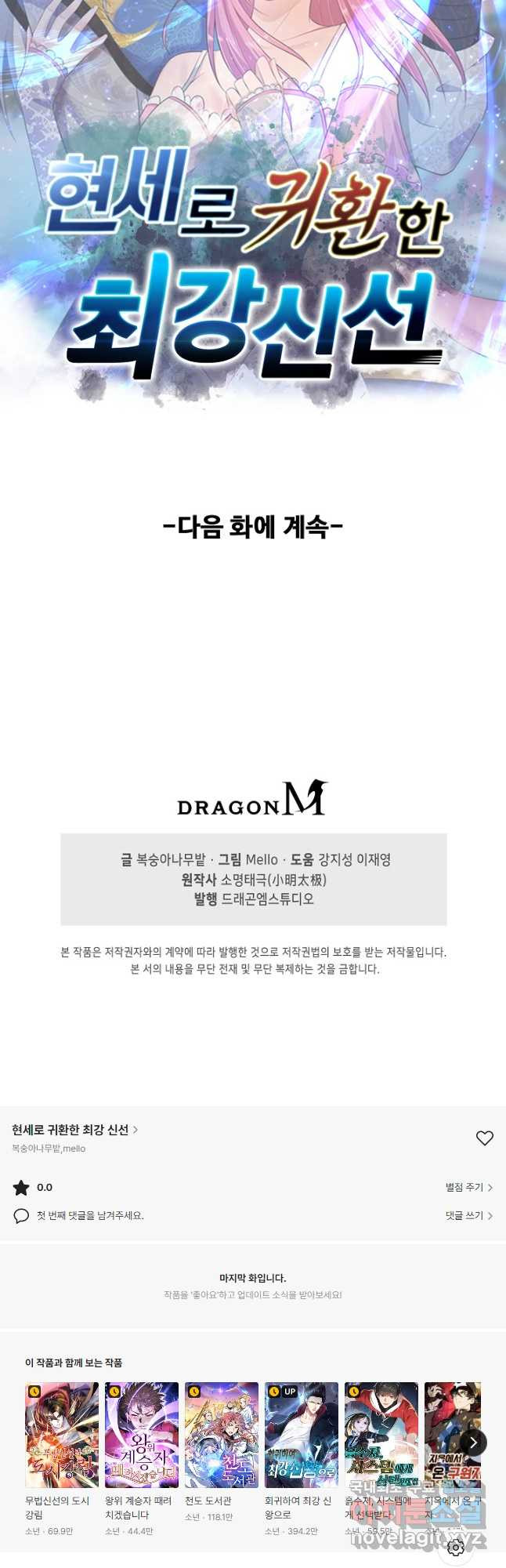Open 왕위 계승자 때려치겠습니다 recommendation
The height and width of the screenshot is (1568, 506).
(x=142, y=1436)
